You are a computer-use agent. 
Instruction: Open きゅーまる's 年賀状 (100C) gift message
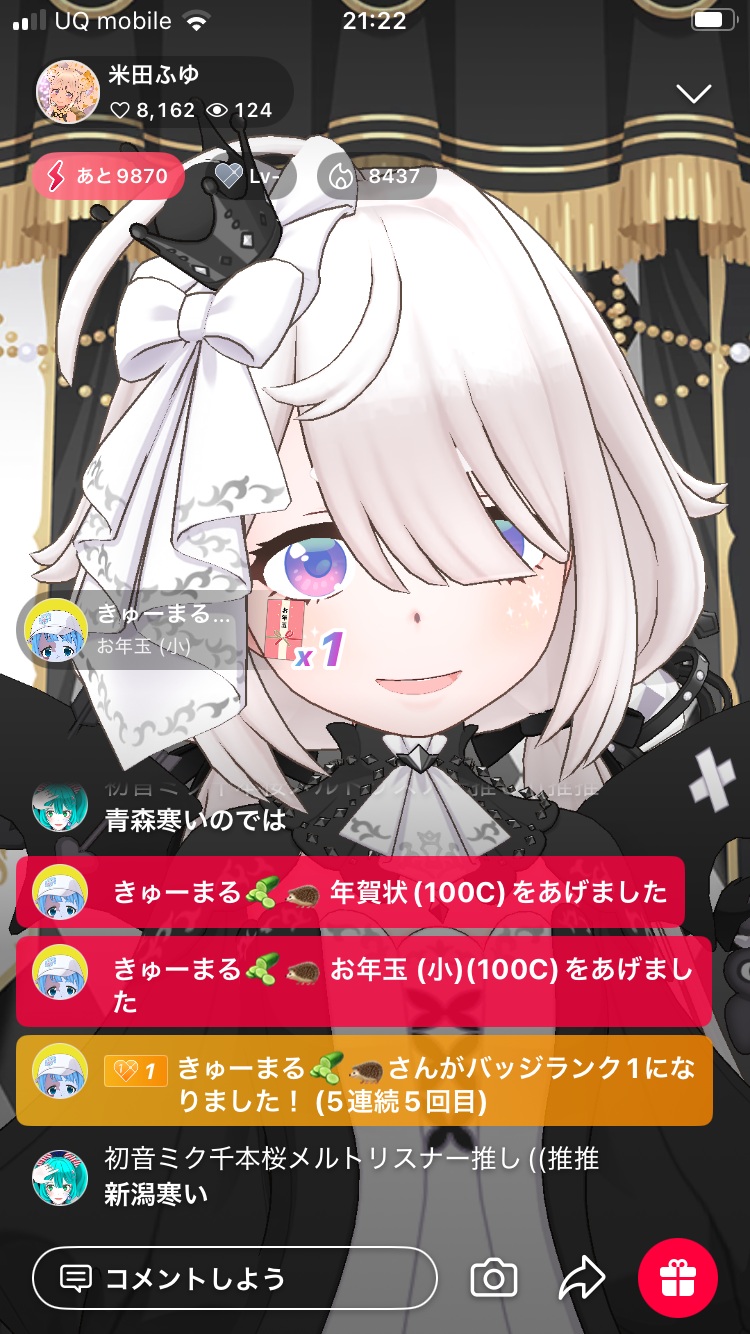(x=350, y=891)
